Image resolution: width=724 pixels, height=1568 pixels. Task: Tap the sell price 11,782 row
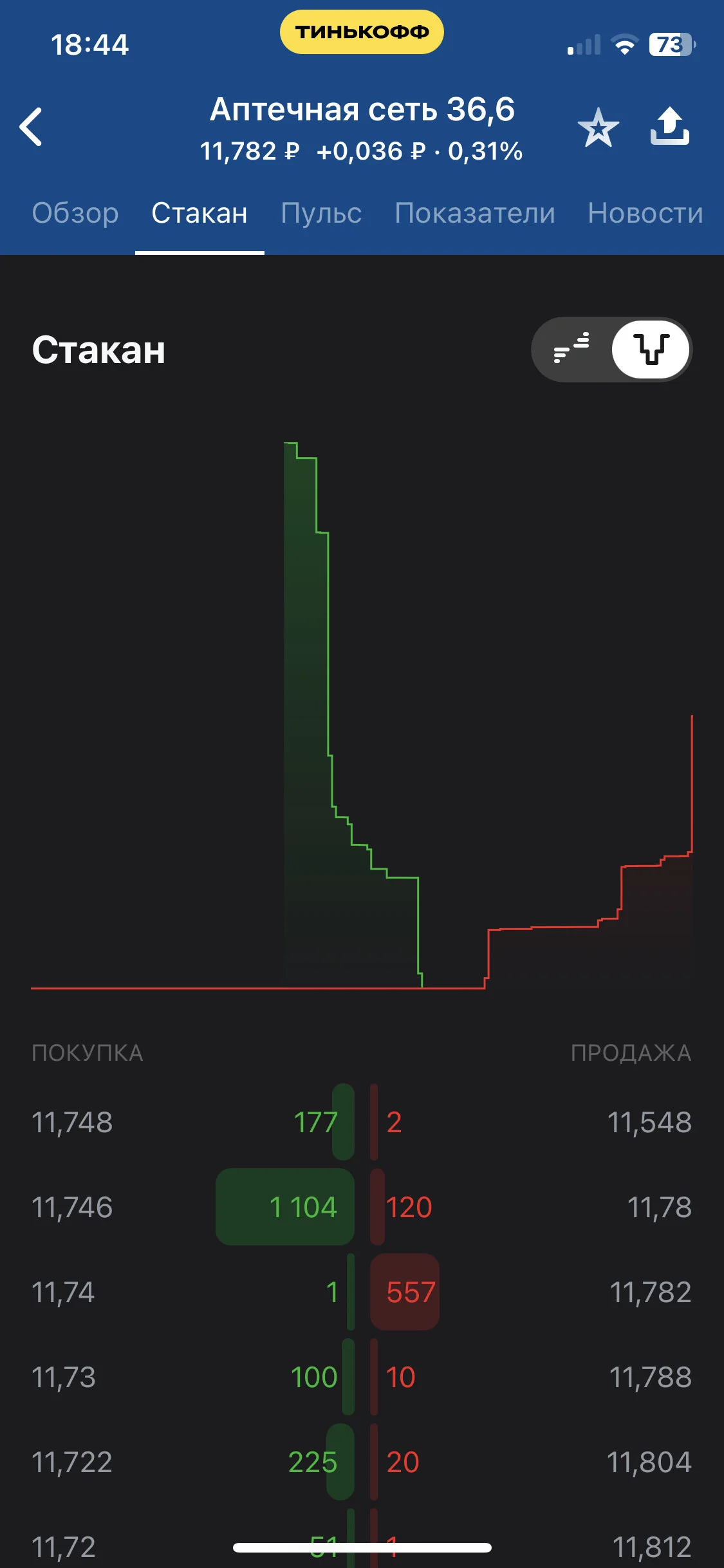[x=532, y=1292]
